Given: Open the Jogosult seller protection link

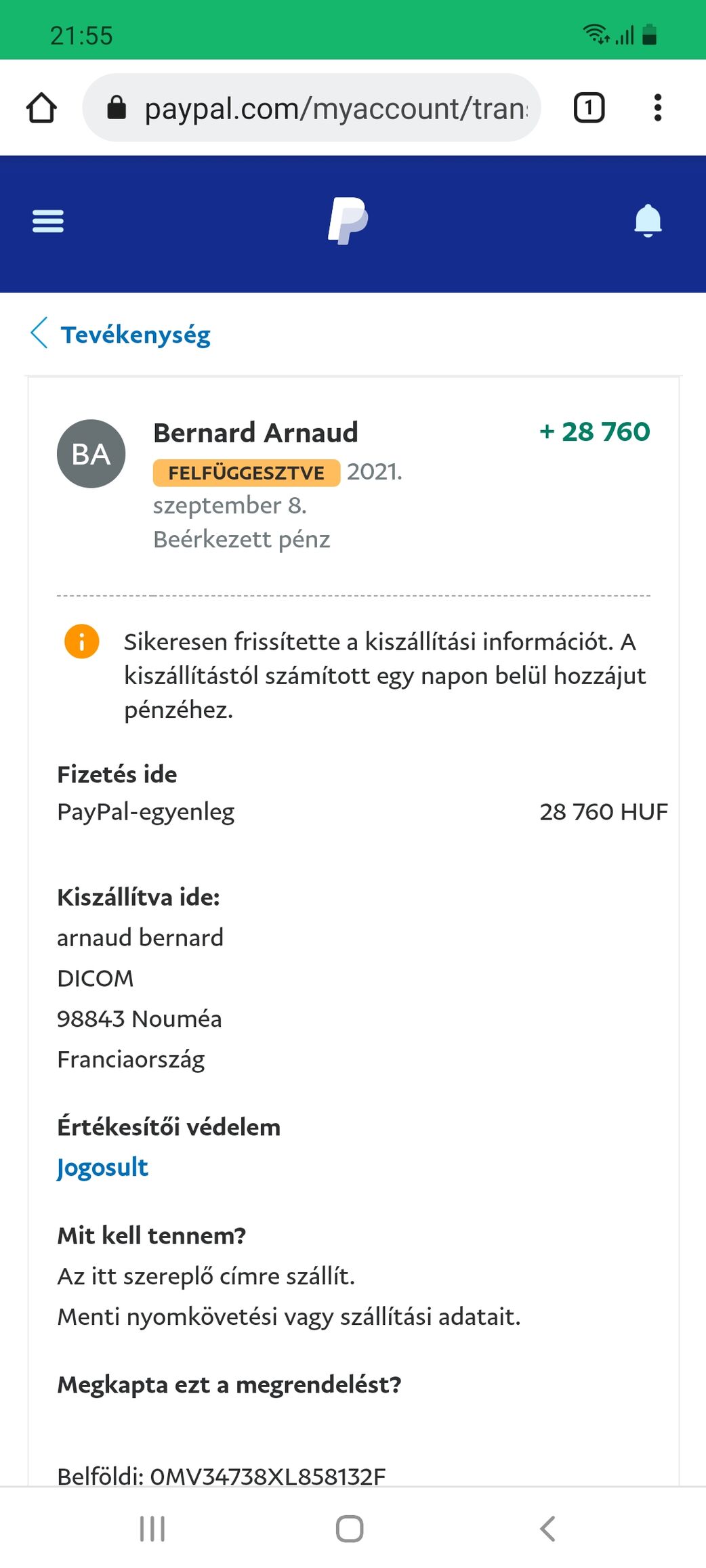Looking at the screenshot, I should pyautogui.click(x=102, y=1167).
